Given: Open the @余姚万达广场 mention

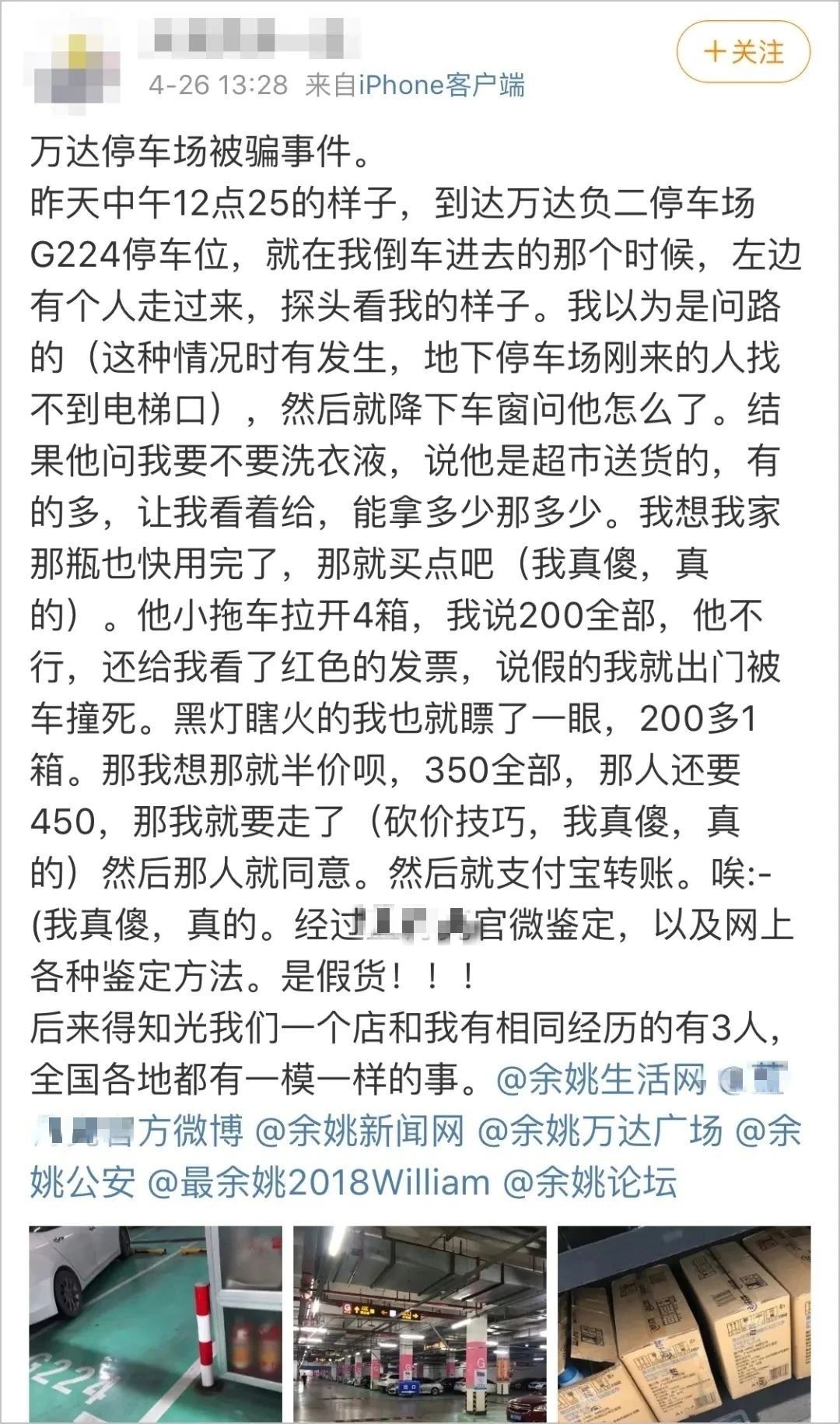Looking at the screenshot, I should coord(600,1131).
